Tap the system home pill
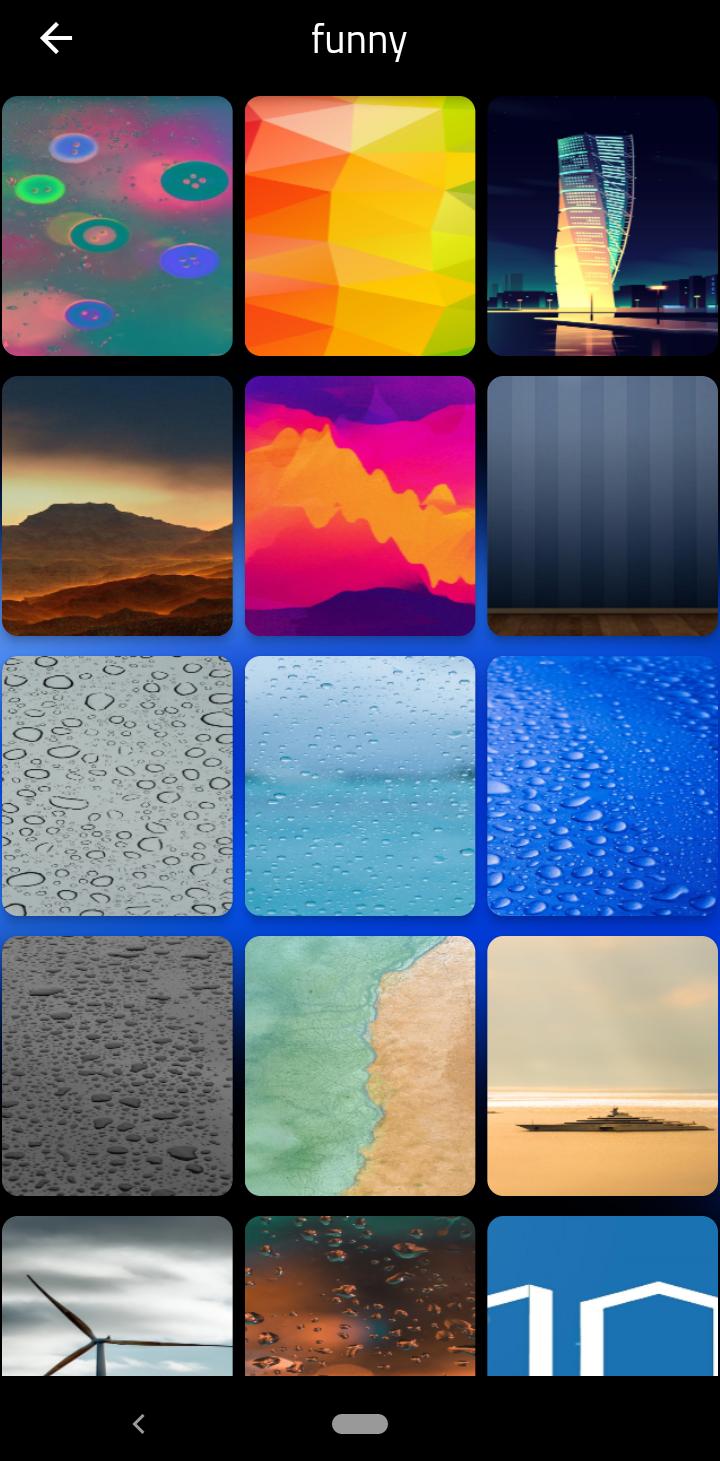Image resolution: width=720 pixels, height=1461 pixels. 360,1424
